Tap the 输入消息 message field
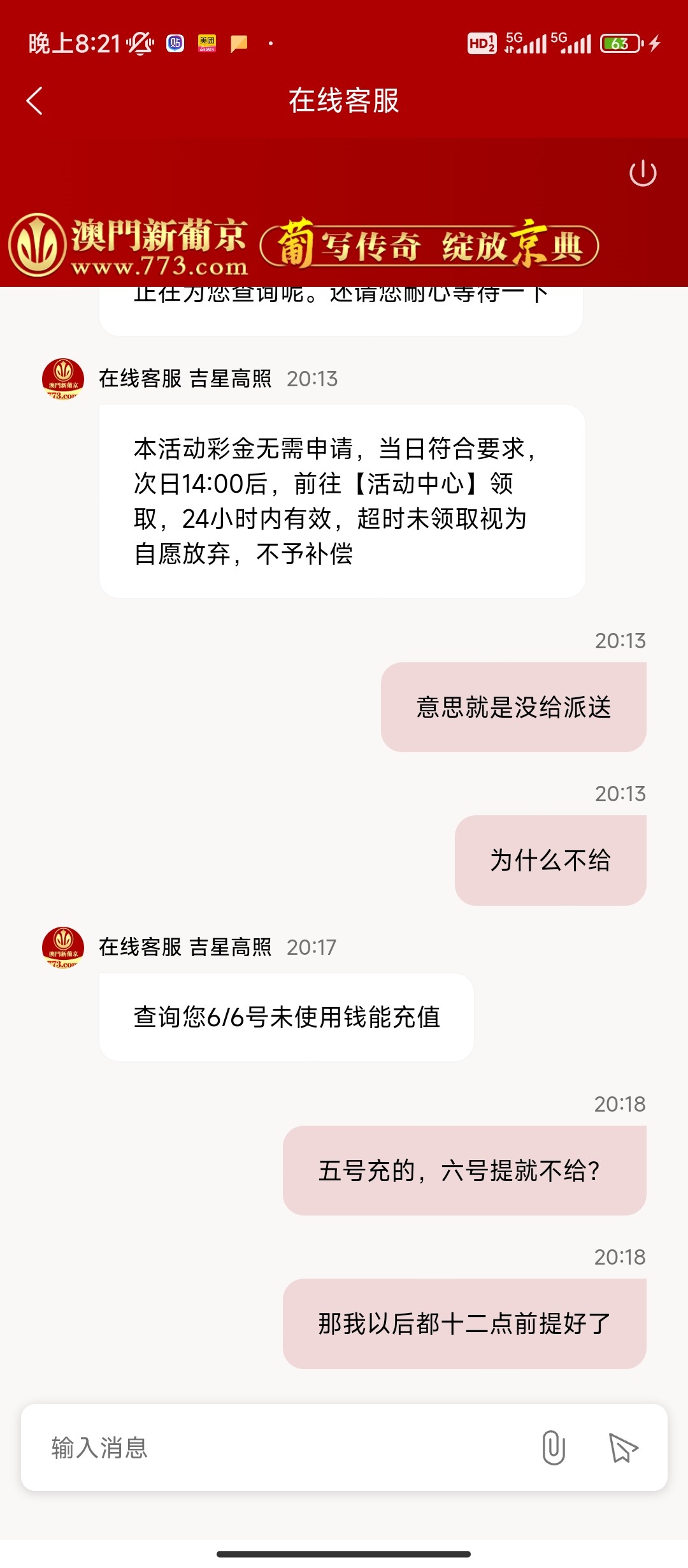This screenshot has height=1568, width=688. tap(280, 1447)
